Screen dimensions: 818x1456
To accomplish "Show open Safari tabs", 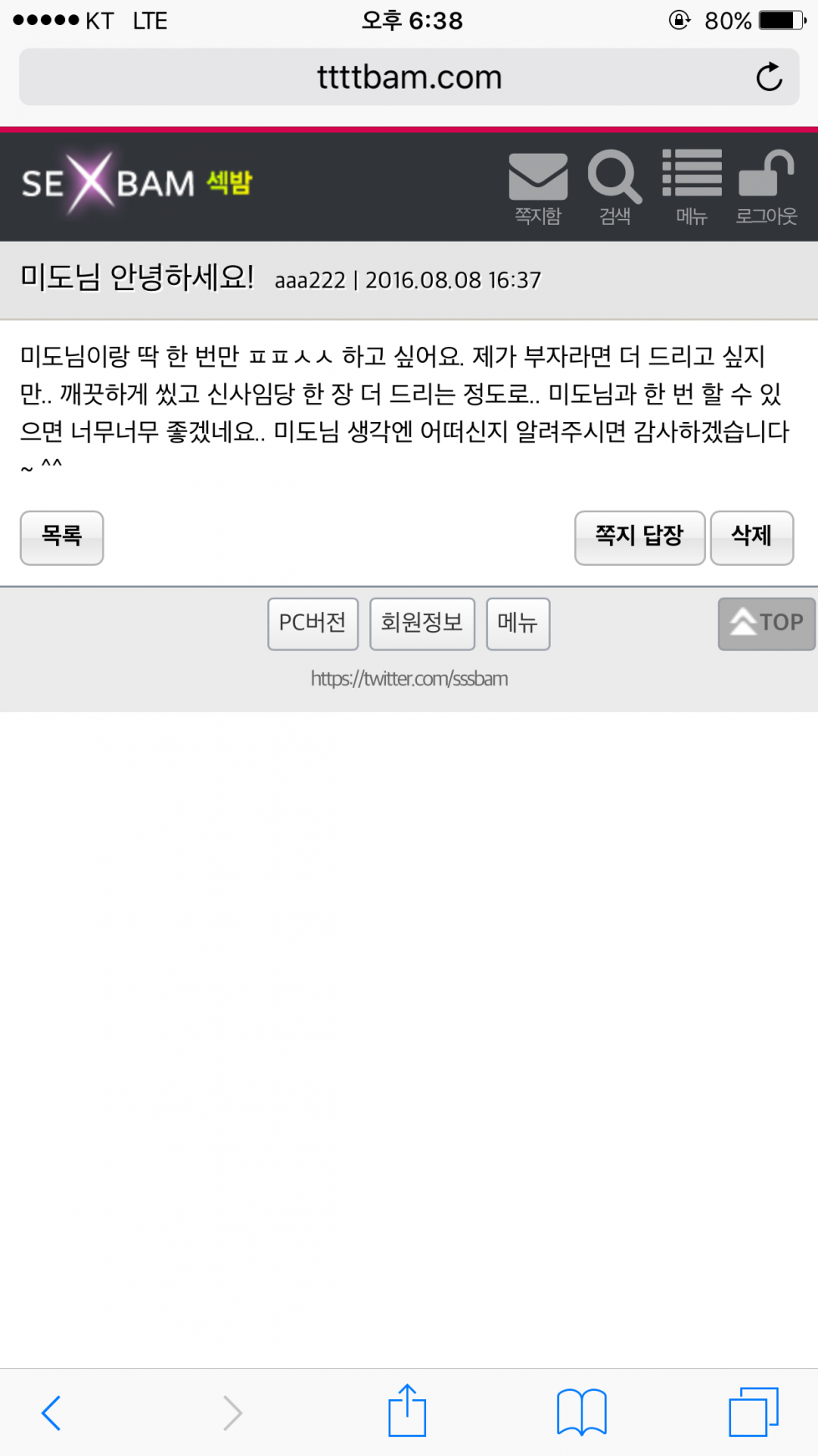I will [754, 1413].
